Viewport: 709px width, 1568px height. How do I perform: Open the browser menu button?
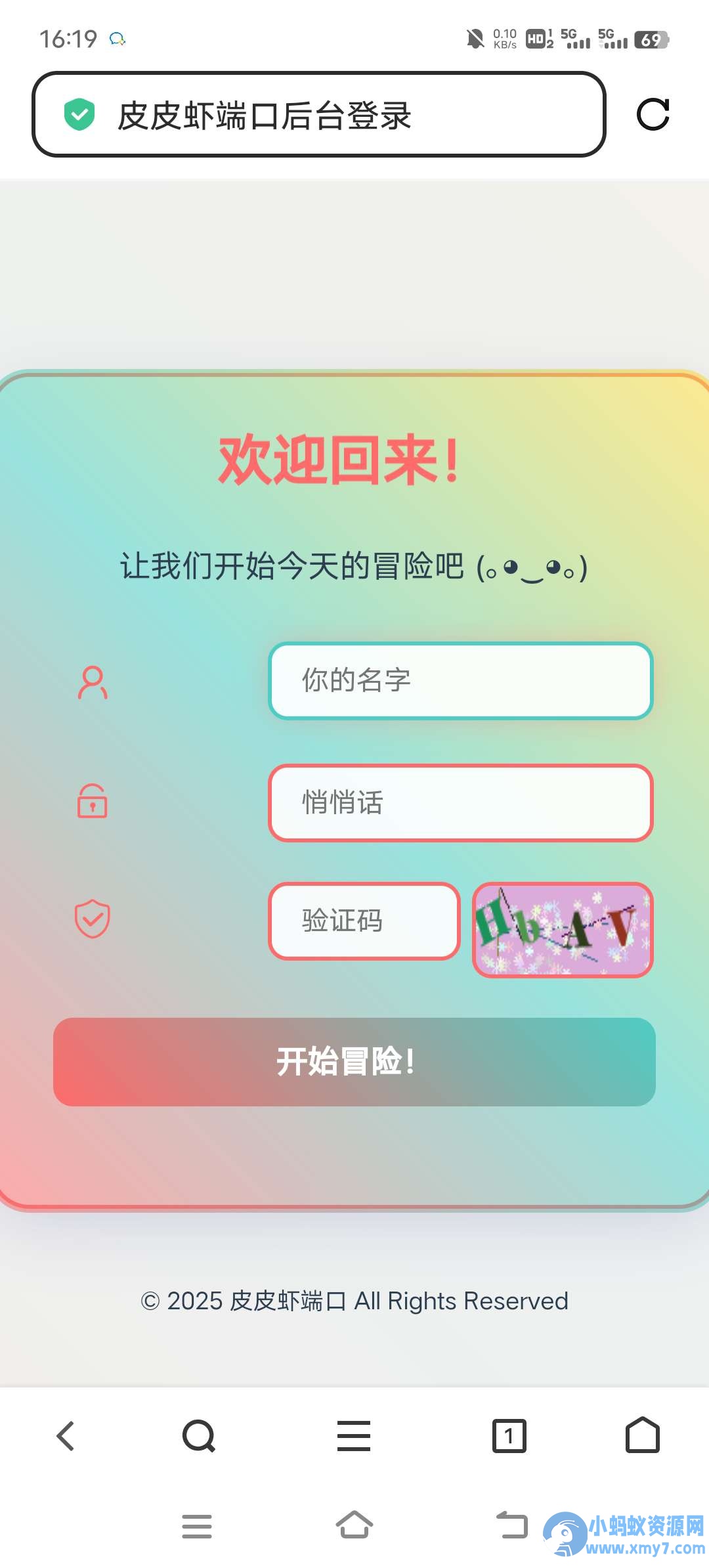click(354, 1436)
